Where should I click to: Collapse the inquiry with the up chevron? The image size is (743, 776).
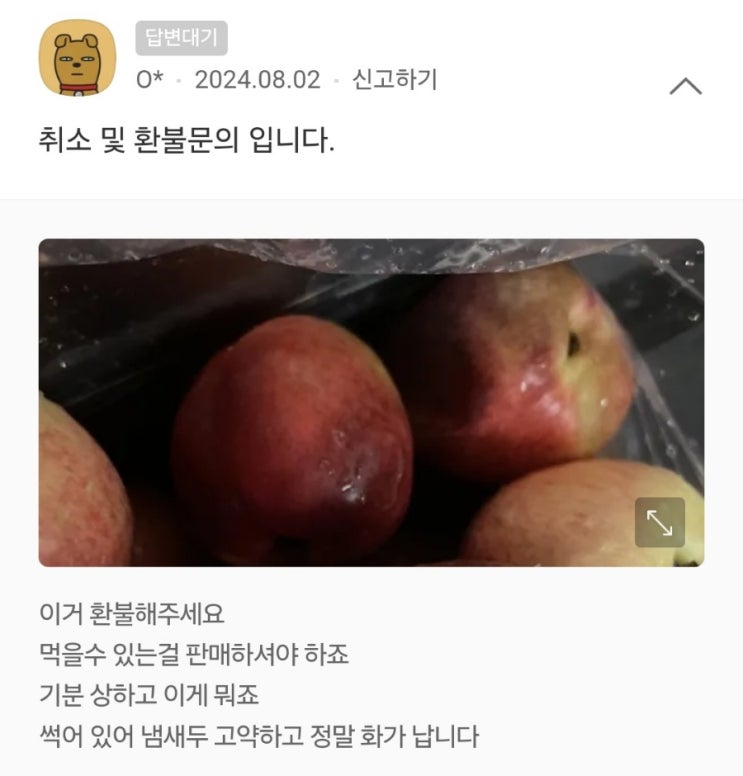point(685,87)
